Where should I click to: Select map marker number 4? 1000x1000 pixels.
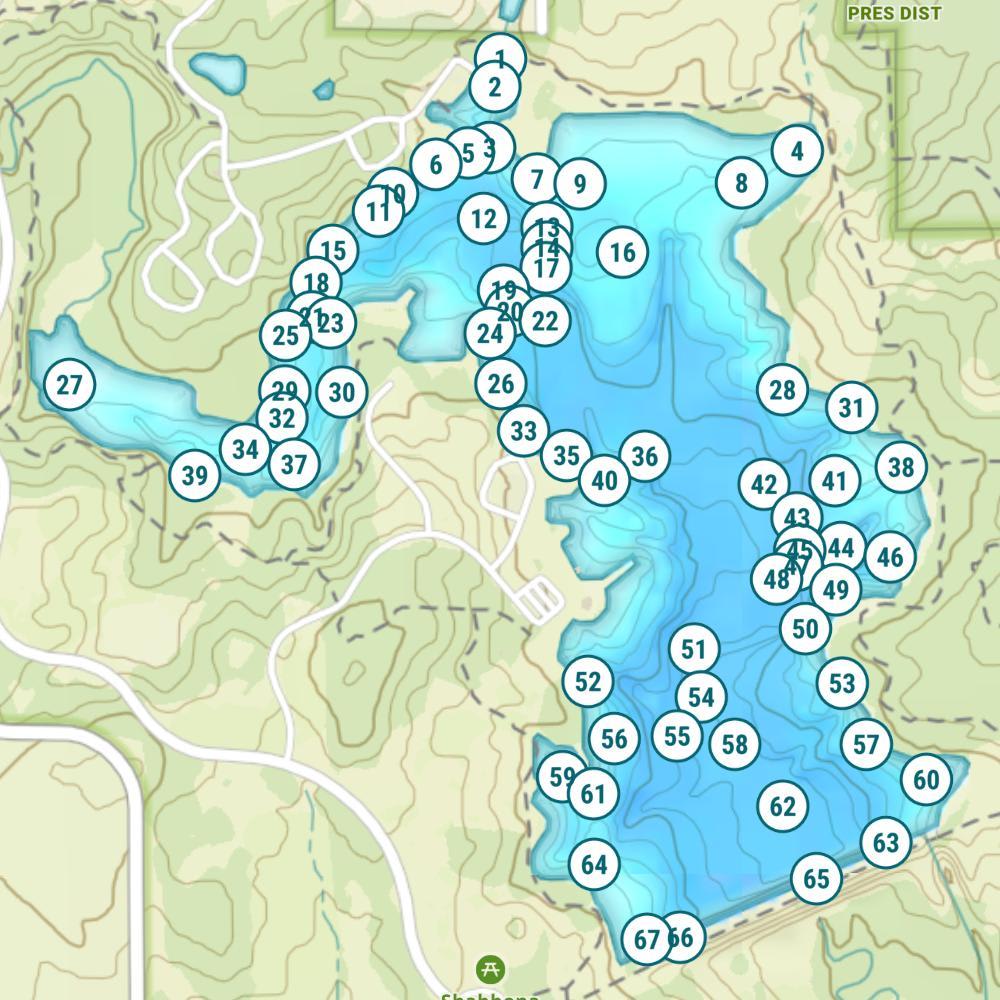(x=797, y=151)
